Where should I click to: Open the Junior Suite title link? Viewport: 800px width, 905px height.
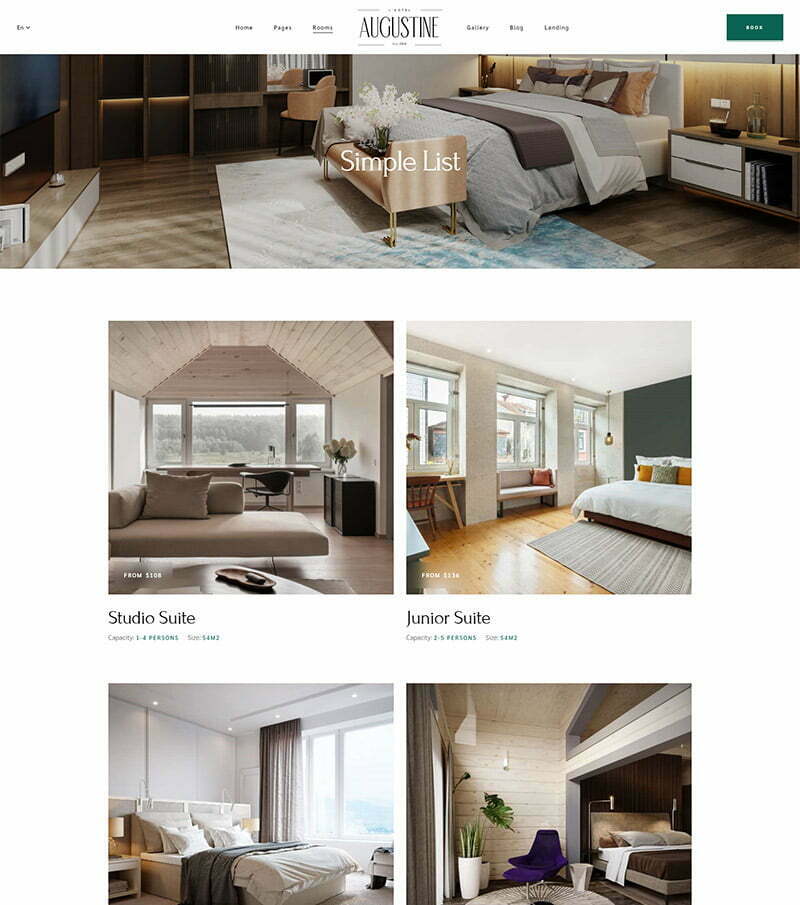(448, 617)
